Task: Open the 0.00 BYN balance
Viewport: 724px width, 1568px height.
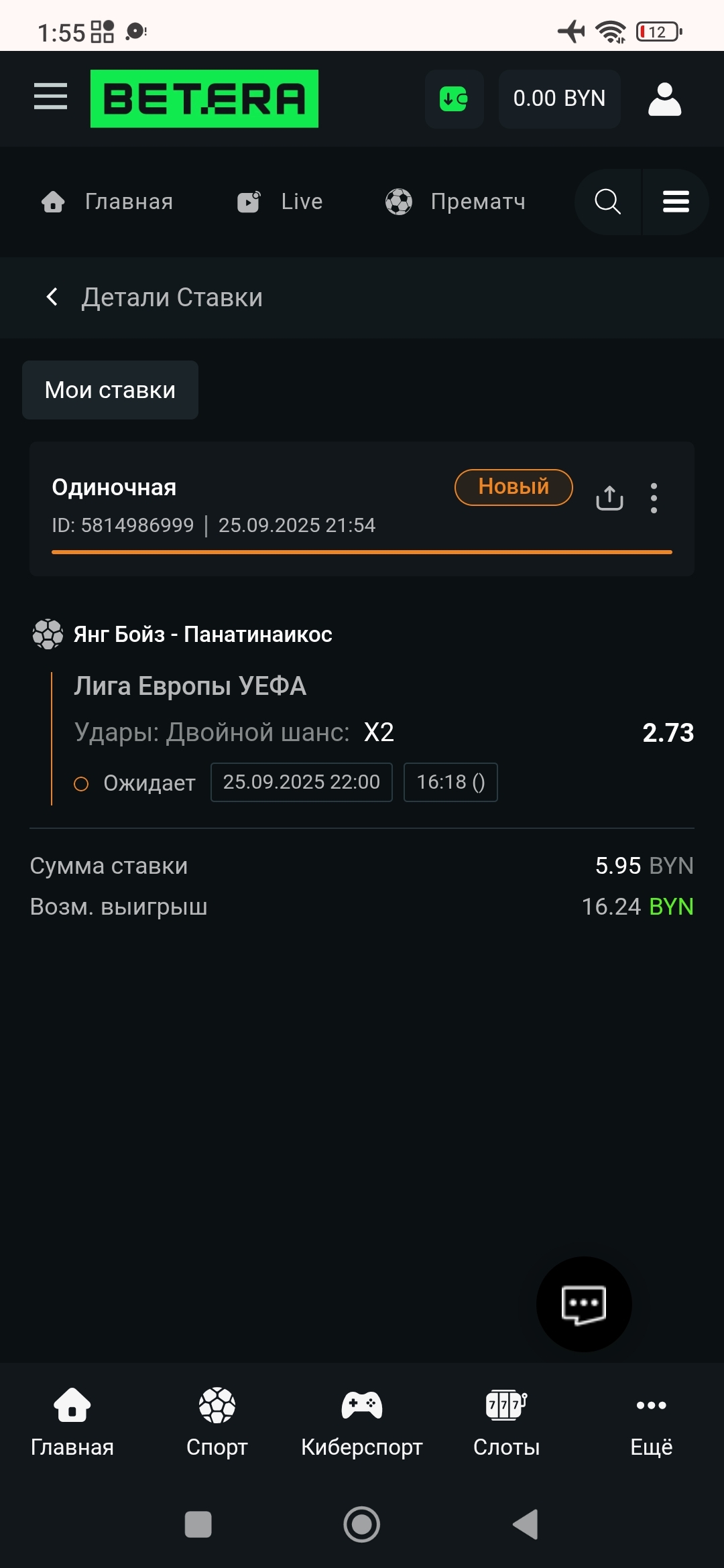Action: click(x=559, y=99)
